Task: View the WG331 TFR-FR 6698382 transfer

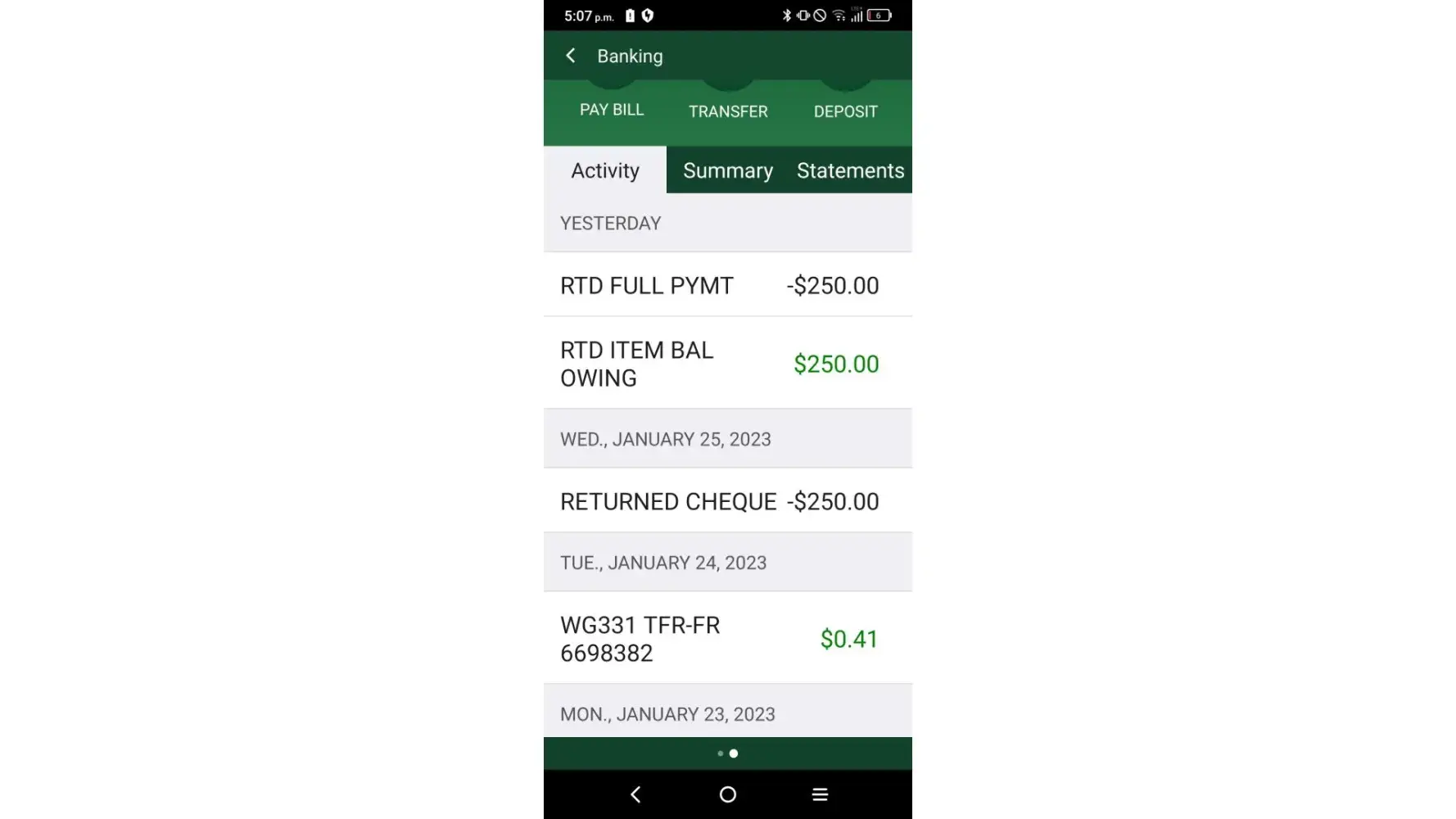Action: 727,639
